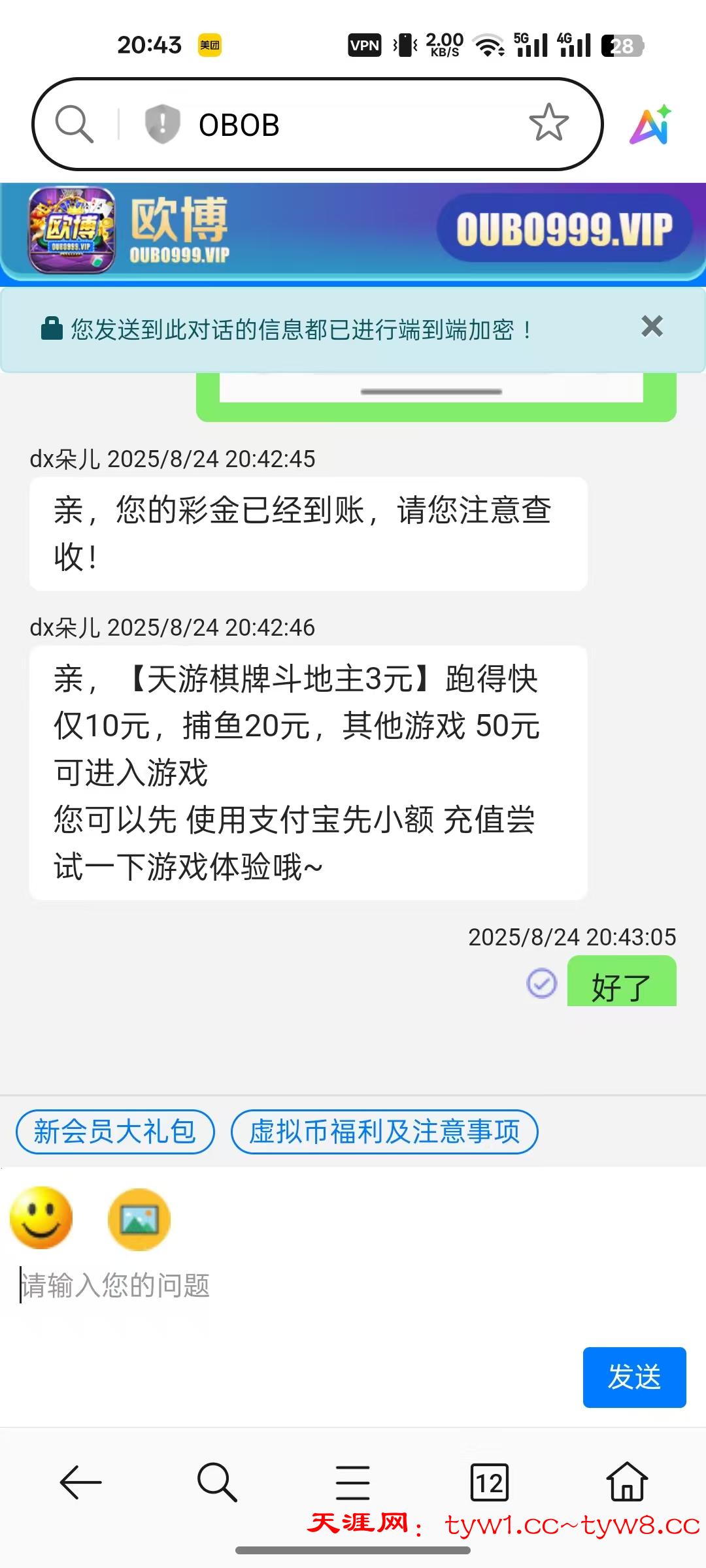Bookmark this page with the star
The image size is (706, 1568).
[548, 123]
